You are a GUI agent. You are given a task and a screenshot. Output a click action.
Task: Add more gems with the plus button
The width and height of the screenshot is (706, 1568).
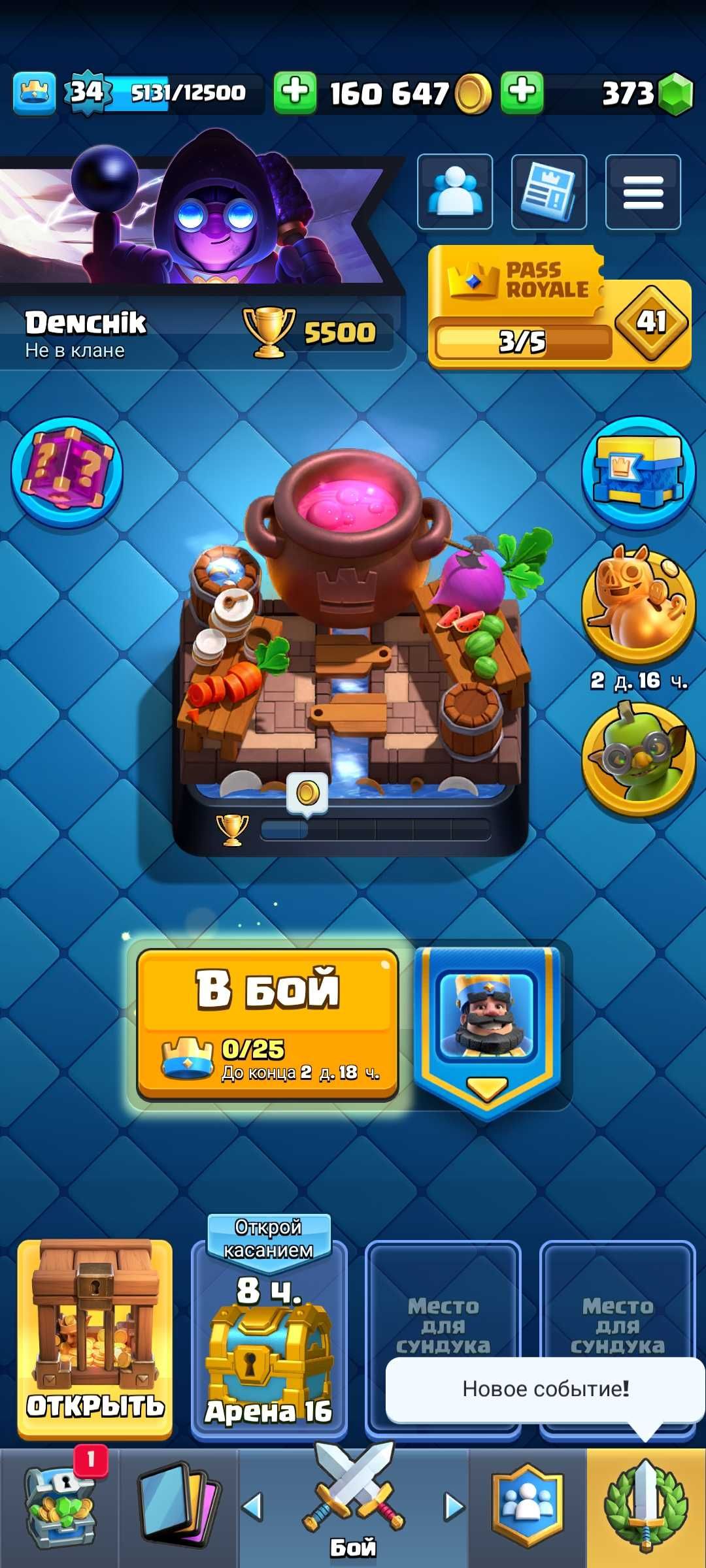tap(522, 92)
